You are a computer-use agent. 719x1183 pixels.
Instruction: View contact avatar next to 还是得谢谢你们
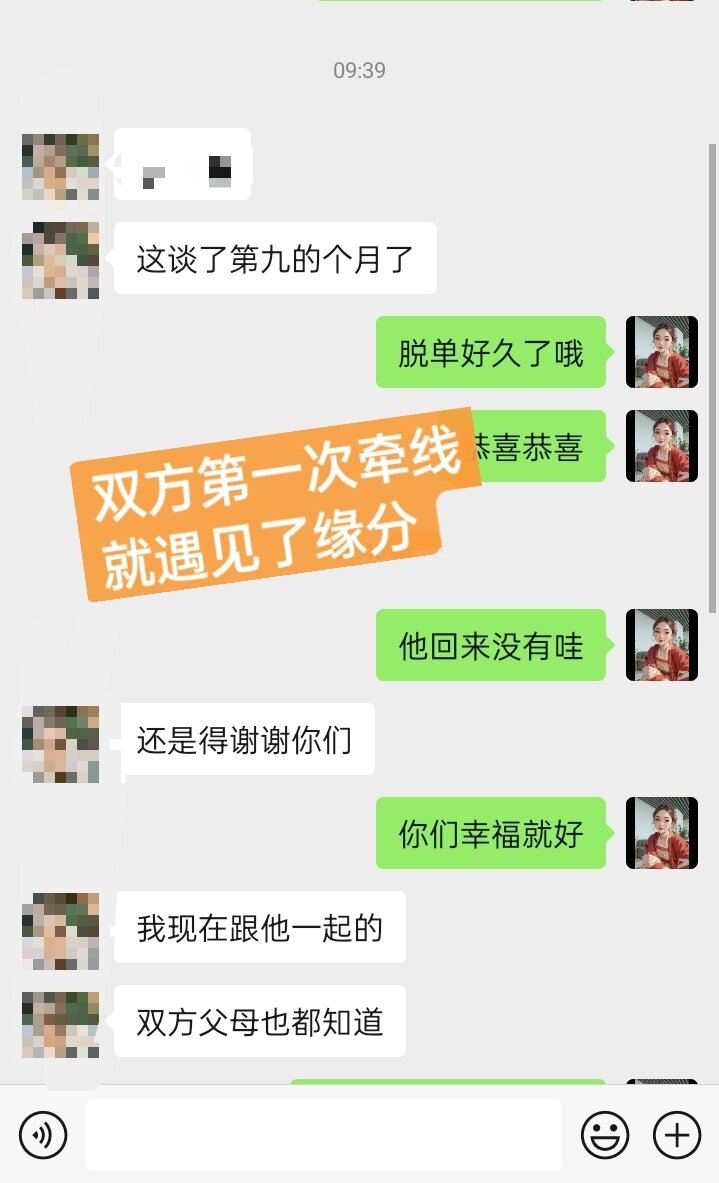(60, 744)
